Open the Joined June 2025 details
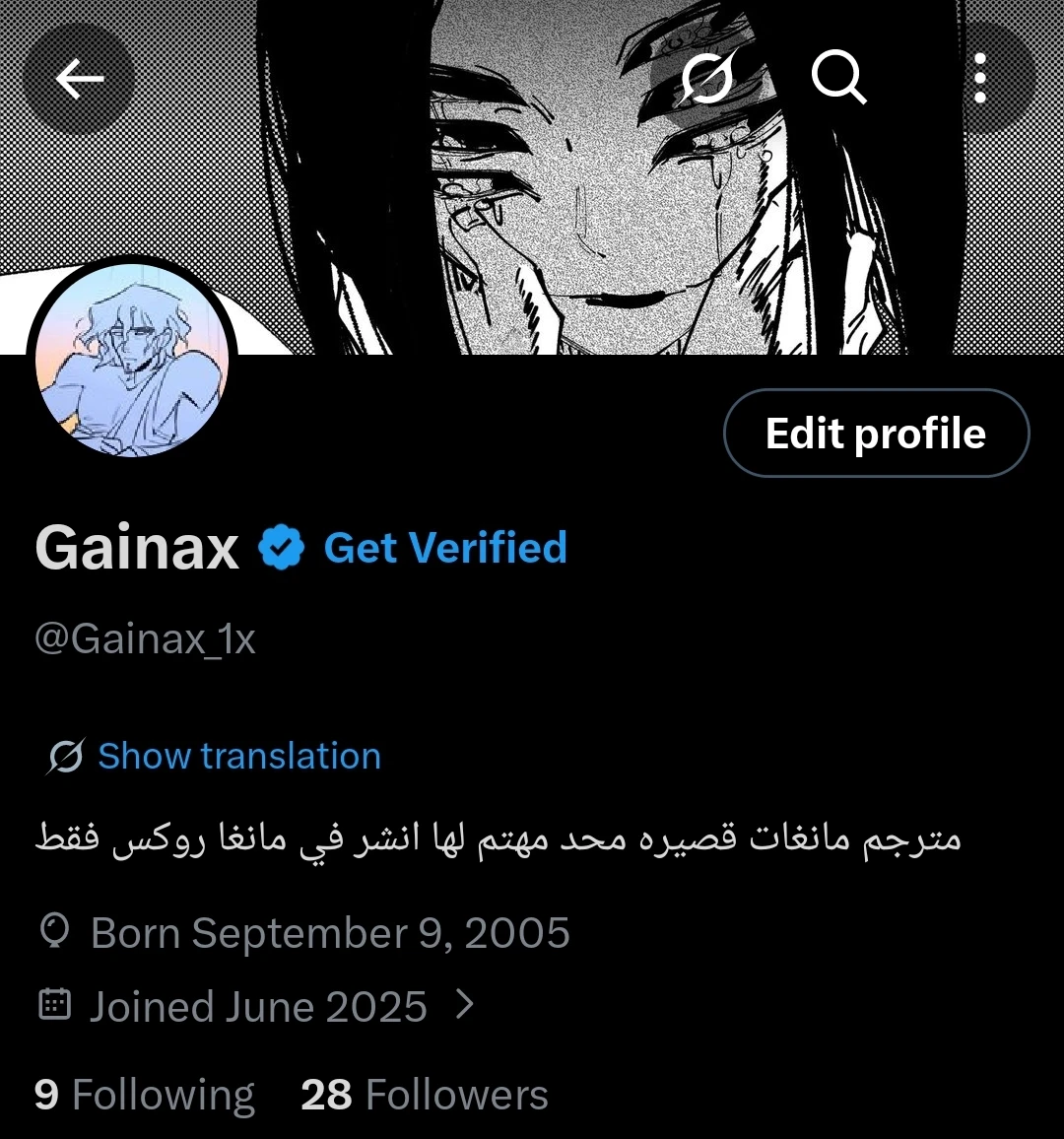Image resolution: width=1064 pixels, height=1139 pixels. tap(258, 1006)
